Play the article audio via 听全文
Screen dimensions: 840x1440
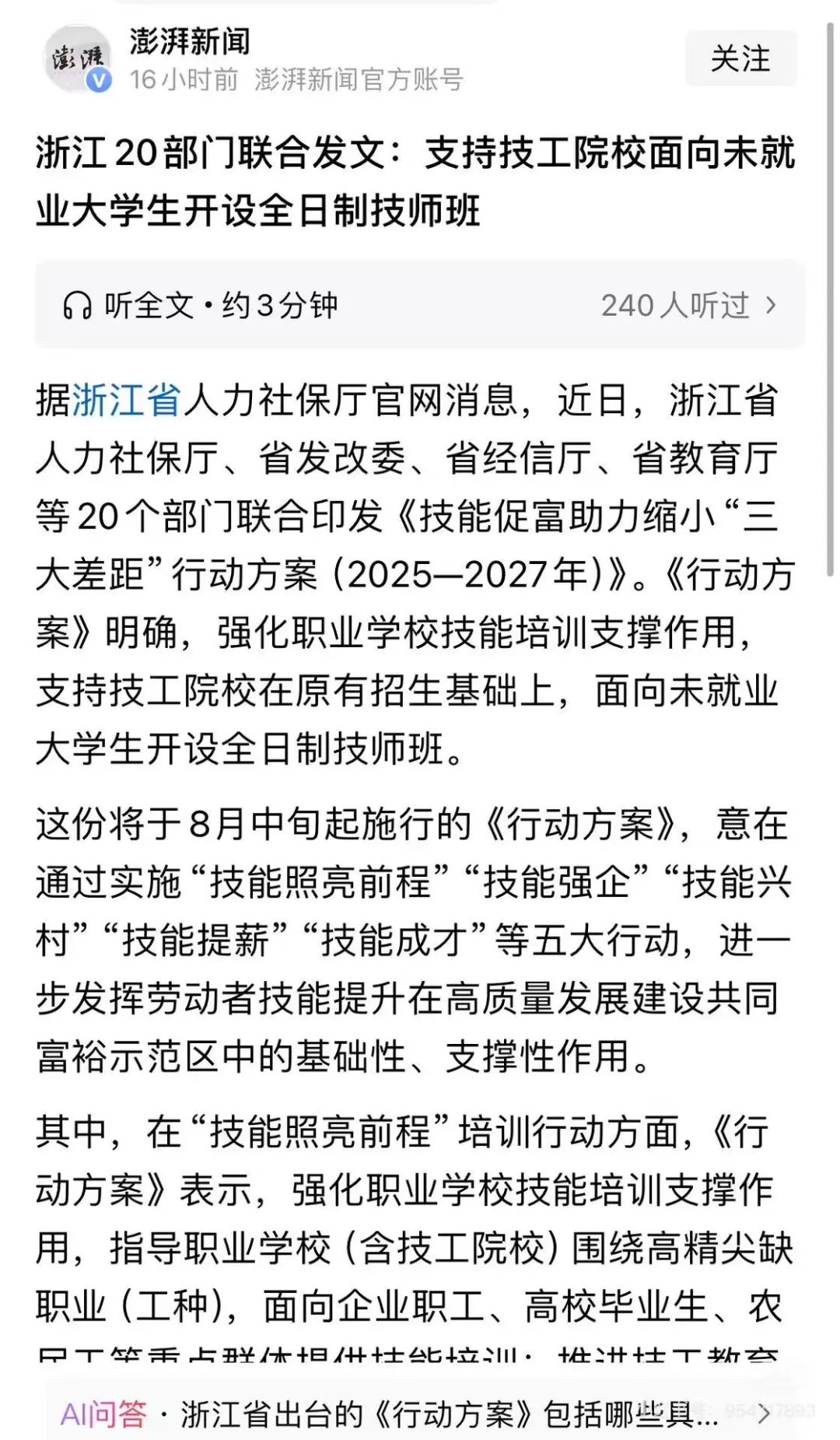click(x=201, y=305)
